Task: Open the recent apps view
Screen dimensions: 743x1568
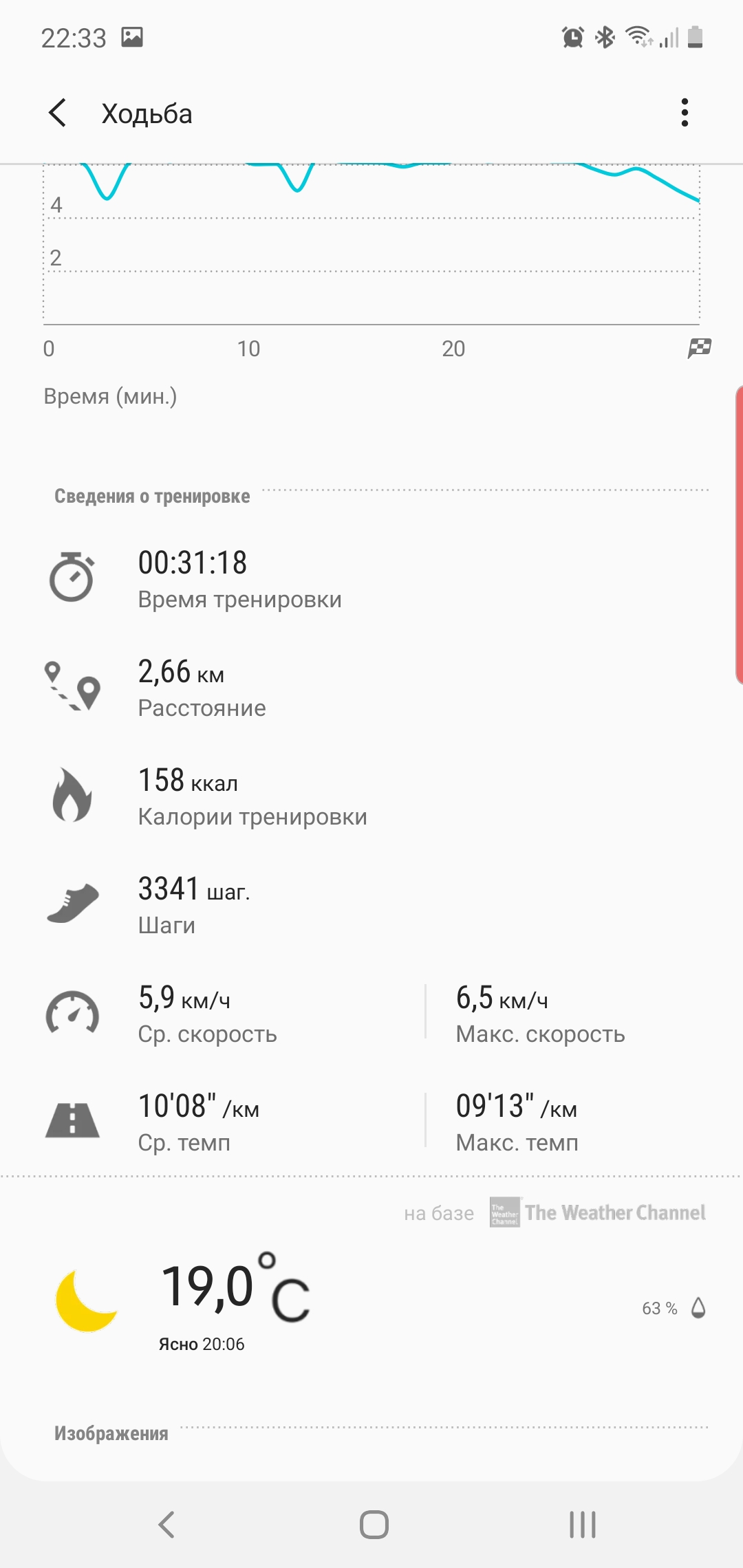Action: pyautogui.click(x=582, y=1524)
